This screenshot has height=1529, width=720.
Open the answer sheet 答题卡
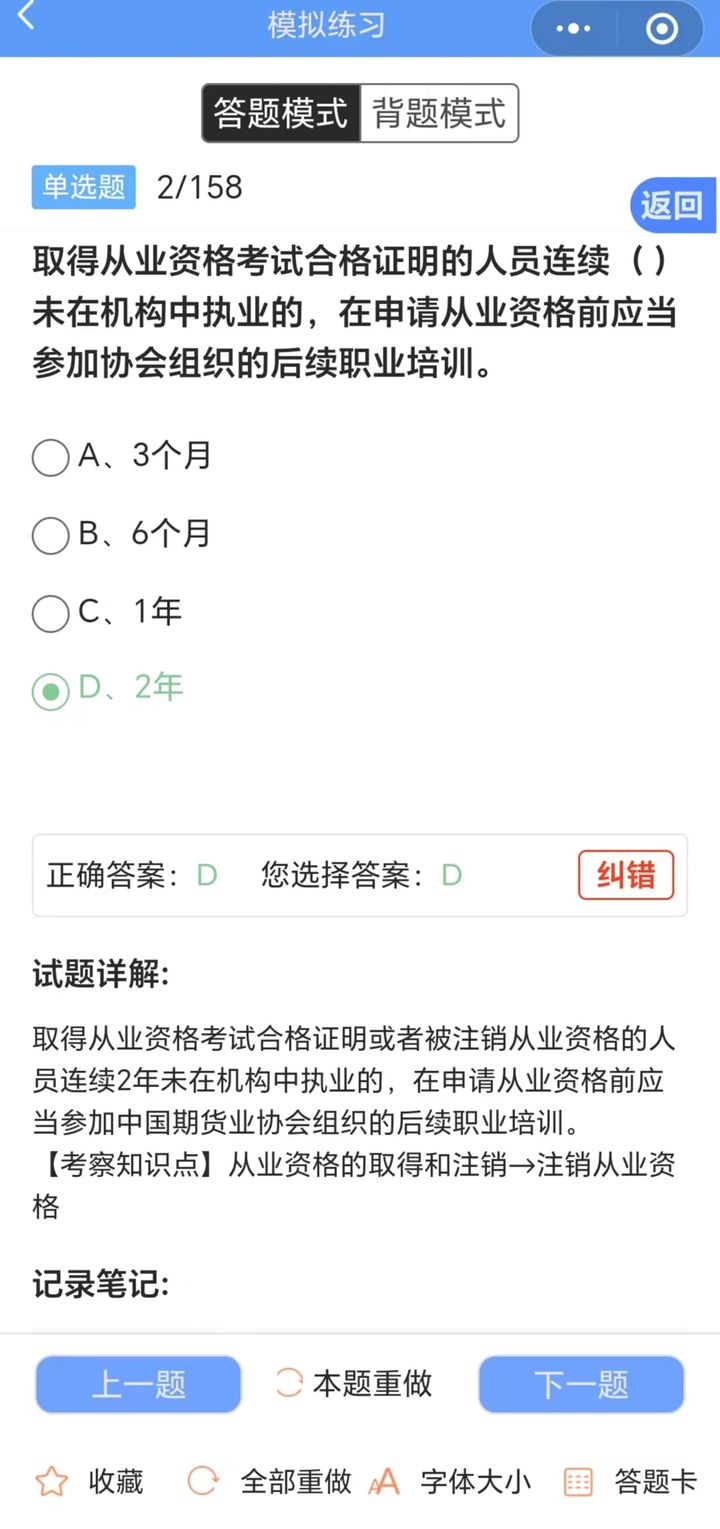pyautogui.click(x=630, y=1481)
